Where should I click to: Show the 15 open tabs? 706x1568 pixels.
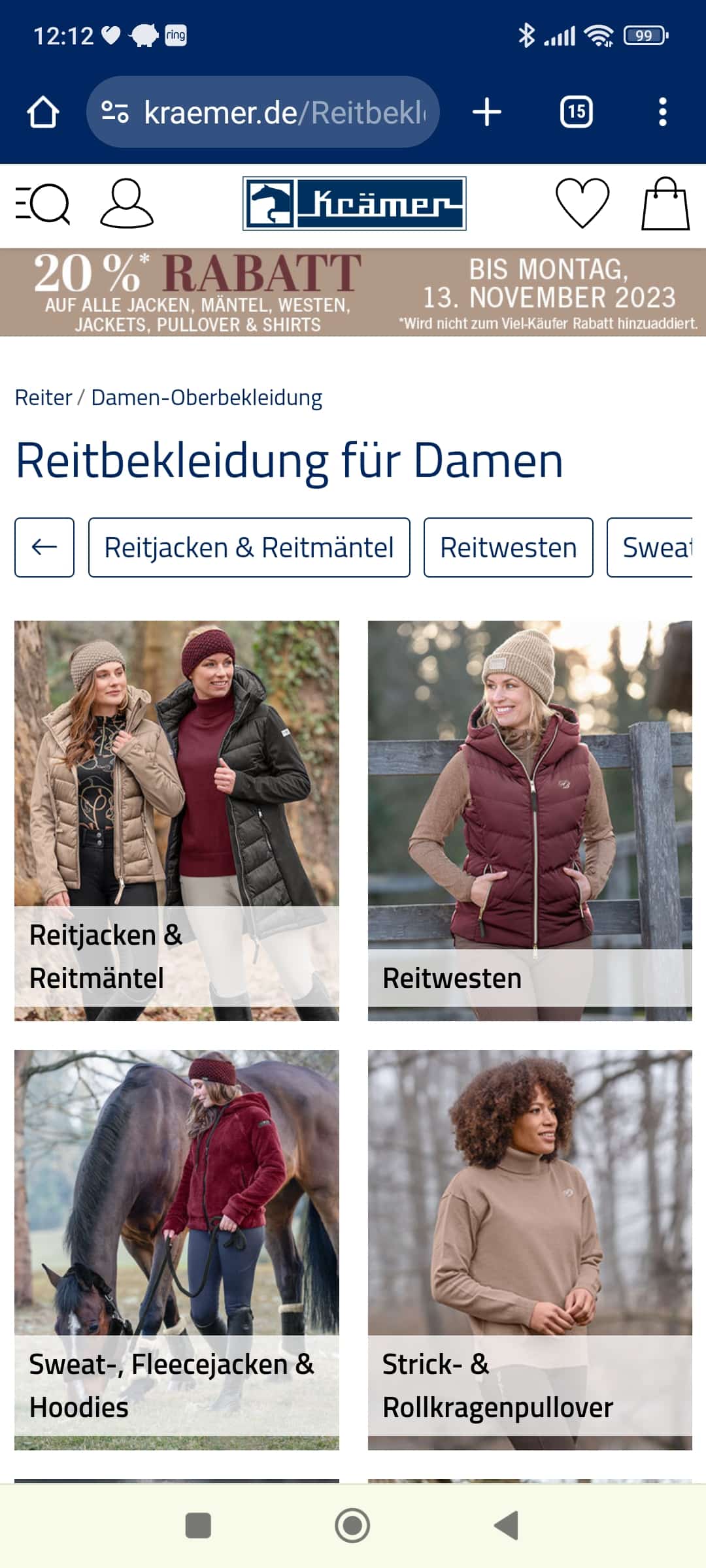pos(577,112)
